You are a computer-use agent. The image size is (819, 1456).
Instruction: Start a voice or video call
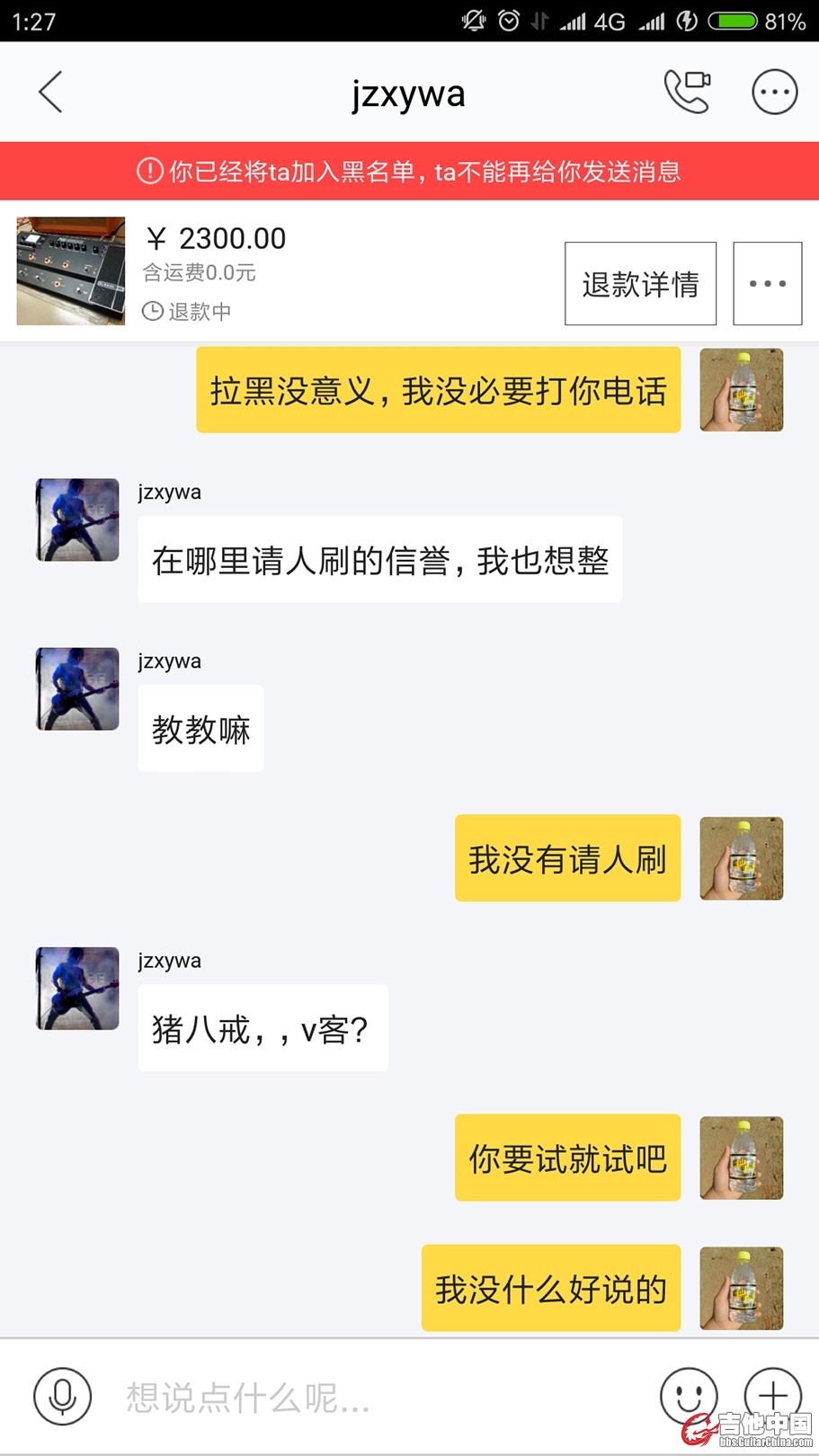click(x=687, y=92)
